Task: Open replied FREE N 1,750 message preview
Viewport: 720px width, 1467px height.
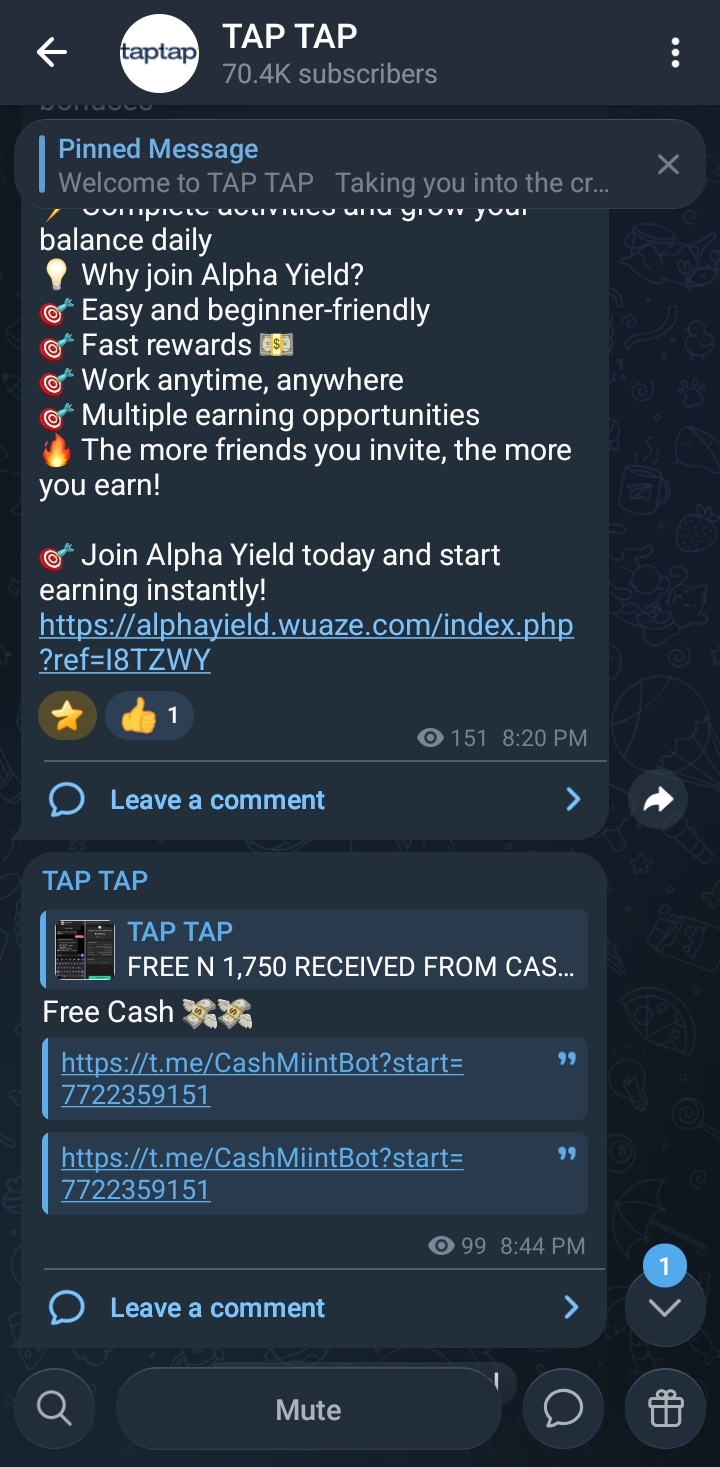Action: [314, 948]
